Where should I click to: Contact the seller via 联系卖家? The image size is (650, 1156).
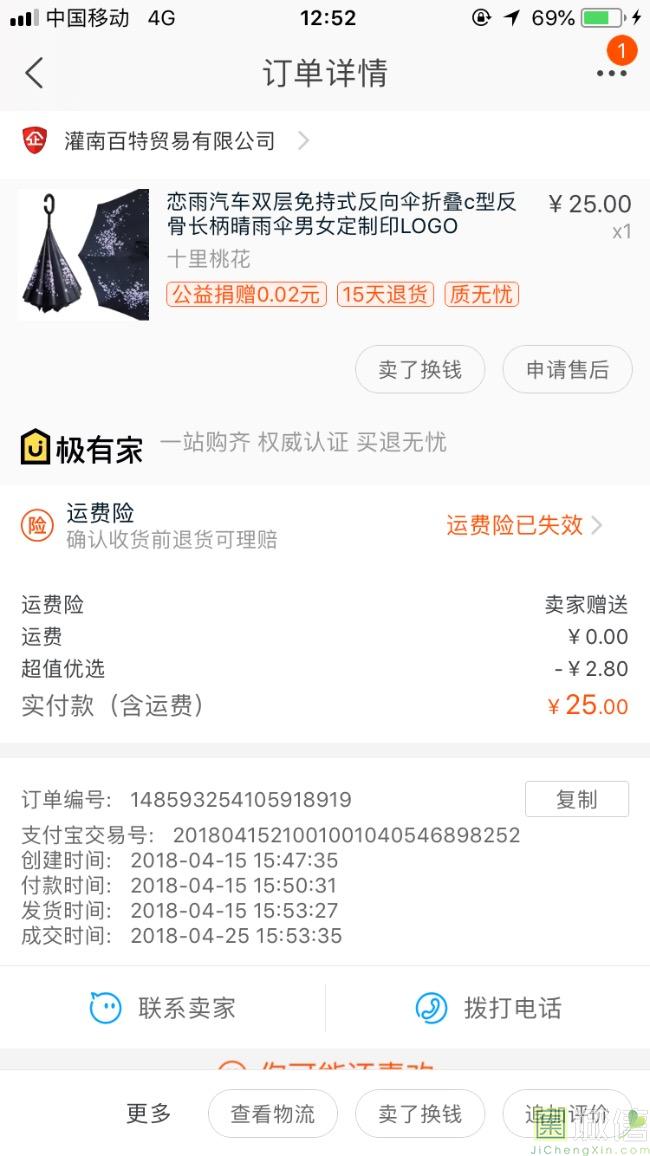[162, 1008]
